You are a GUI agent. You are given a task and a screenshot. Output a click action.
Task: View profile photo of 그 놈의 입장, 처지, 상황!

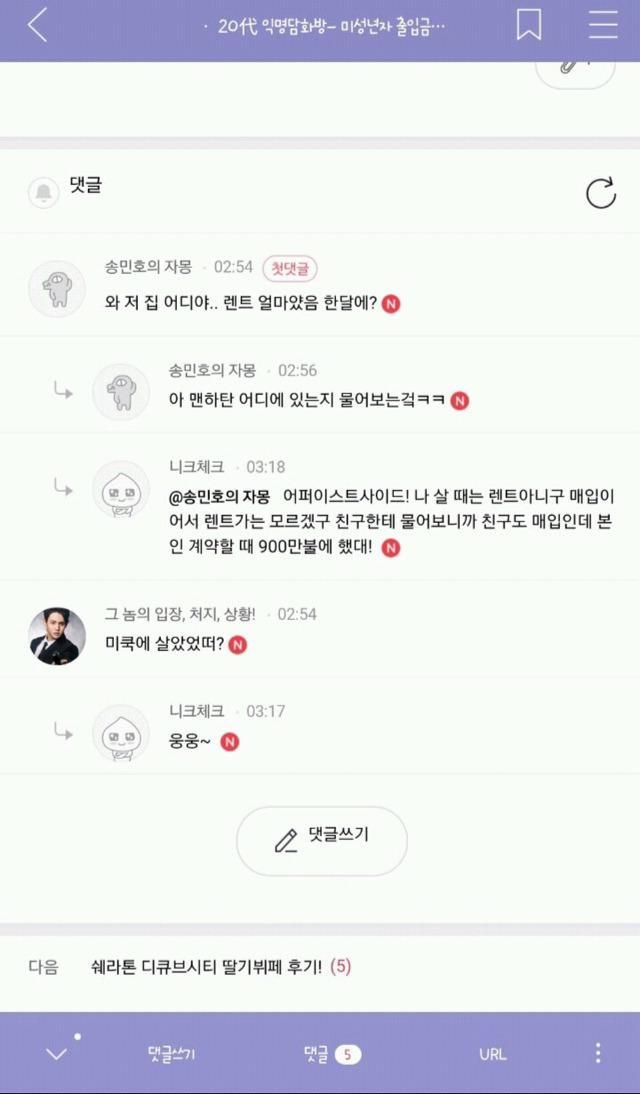56,635
